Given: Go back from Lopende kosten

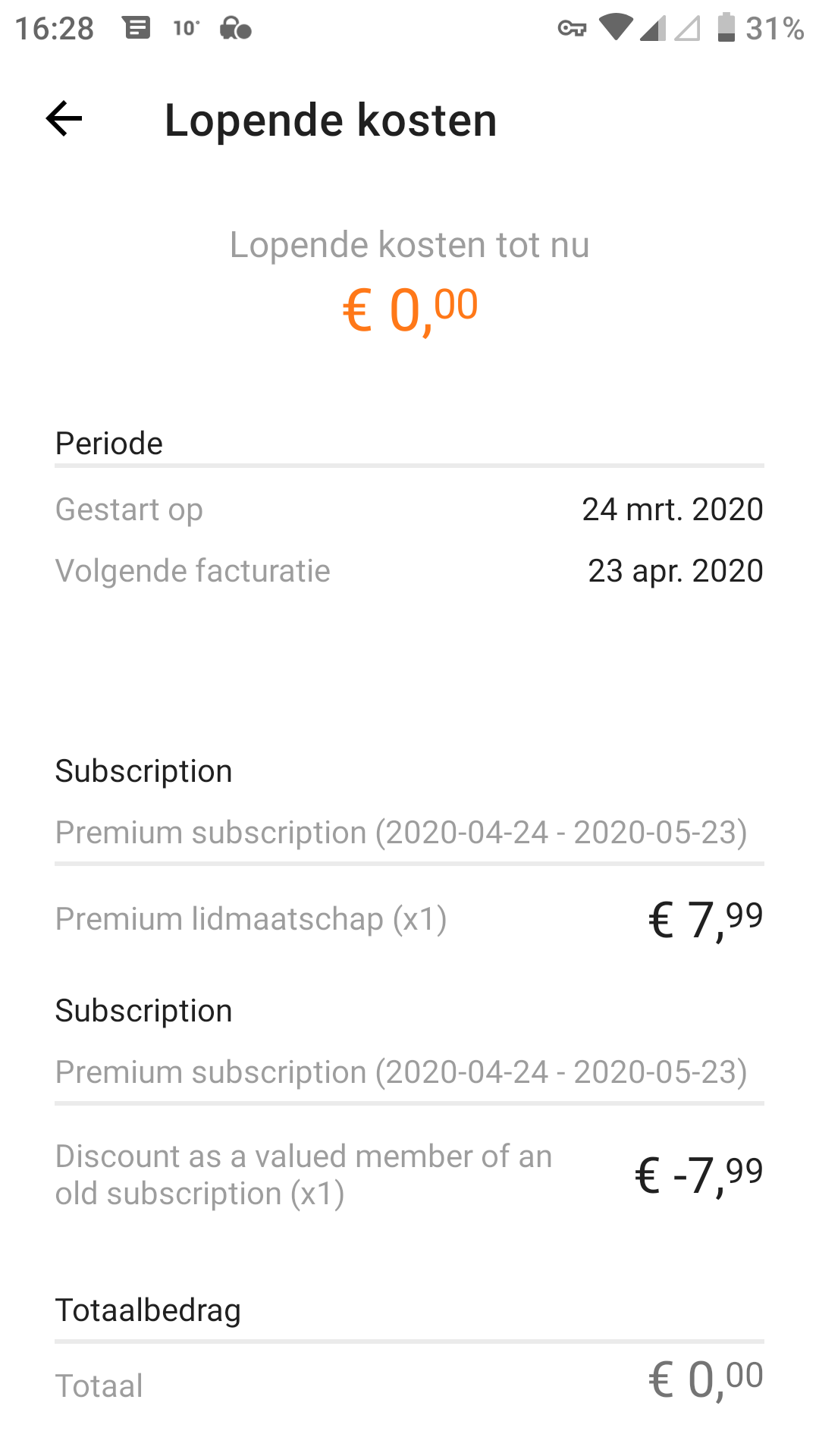Looking at the screenshot, I should [64, 119].
